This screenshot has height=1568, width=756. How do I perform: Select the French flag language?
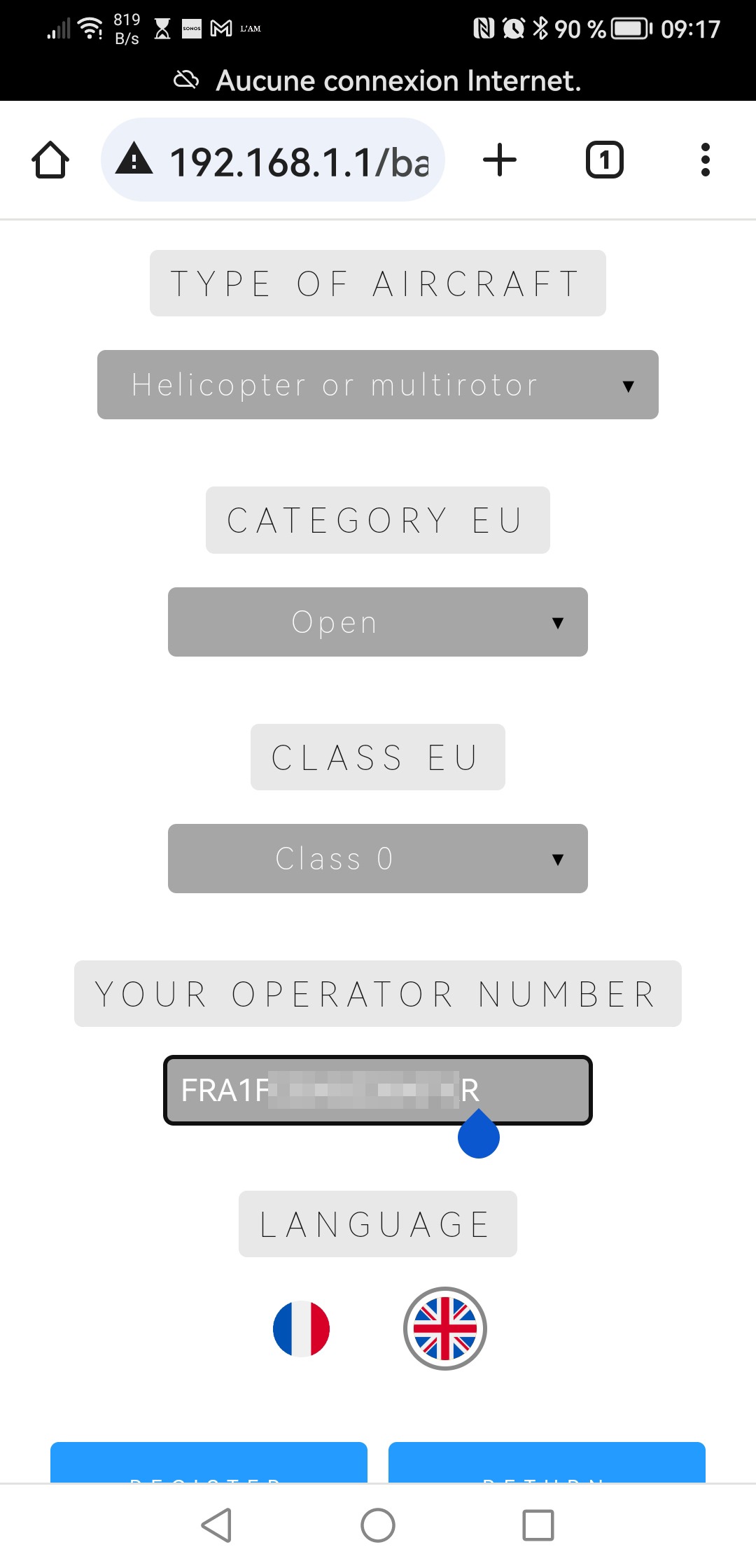pos(301,1329)
